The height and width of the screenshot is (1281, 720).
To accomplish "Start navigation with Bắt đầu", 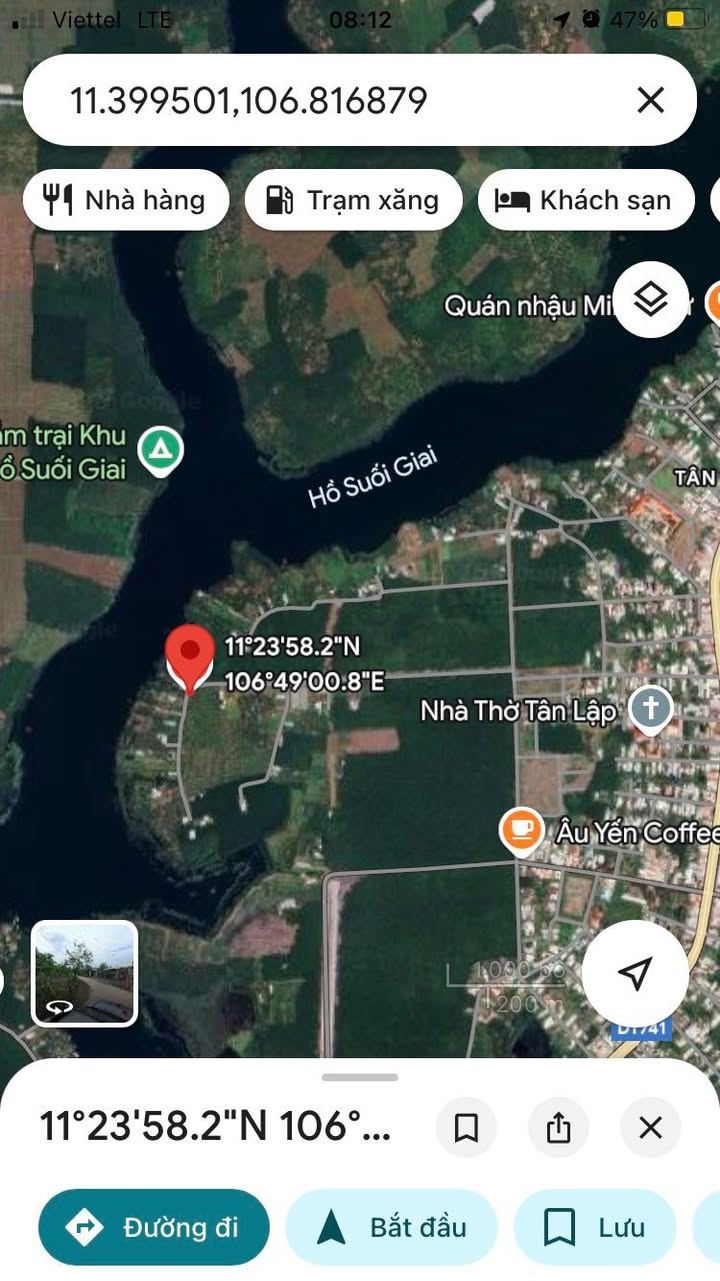I will (391, 1227).
